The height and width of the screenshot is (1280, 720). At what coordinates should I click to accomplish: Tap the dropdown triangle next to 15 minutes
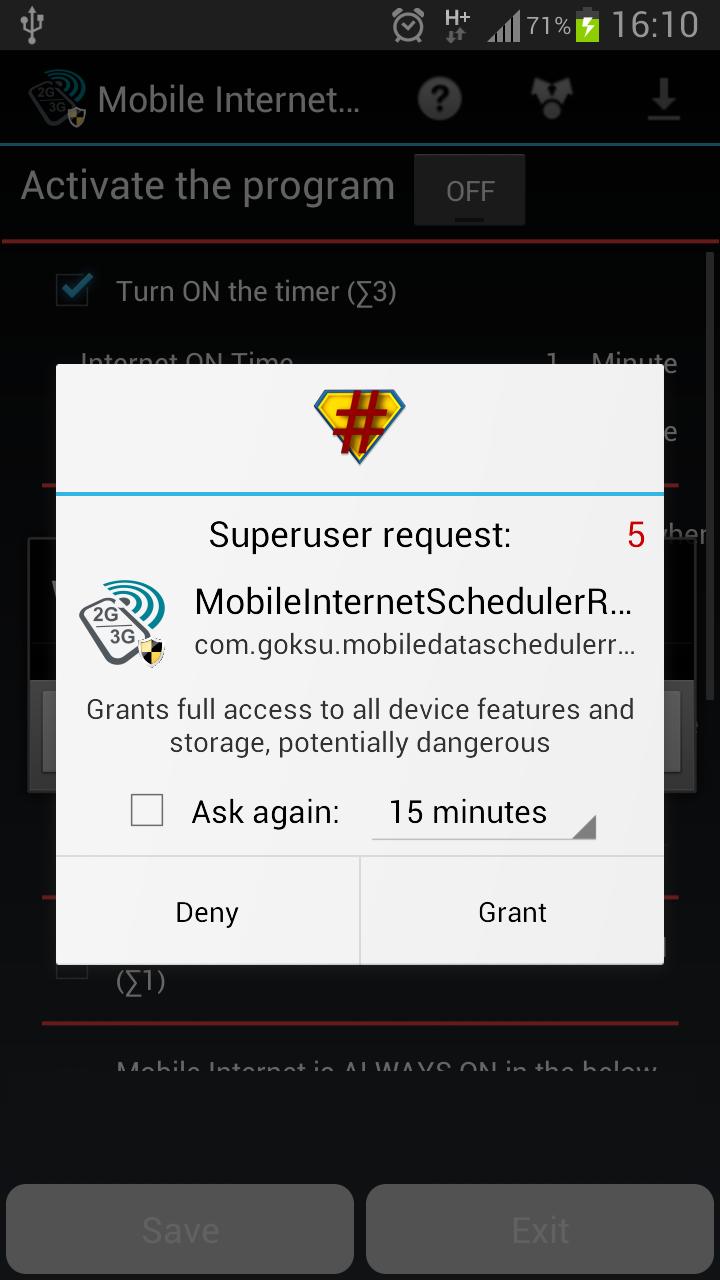[x=589, y=825]
